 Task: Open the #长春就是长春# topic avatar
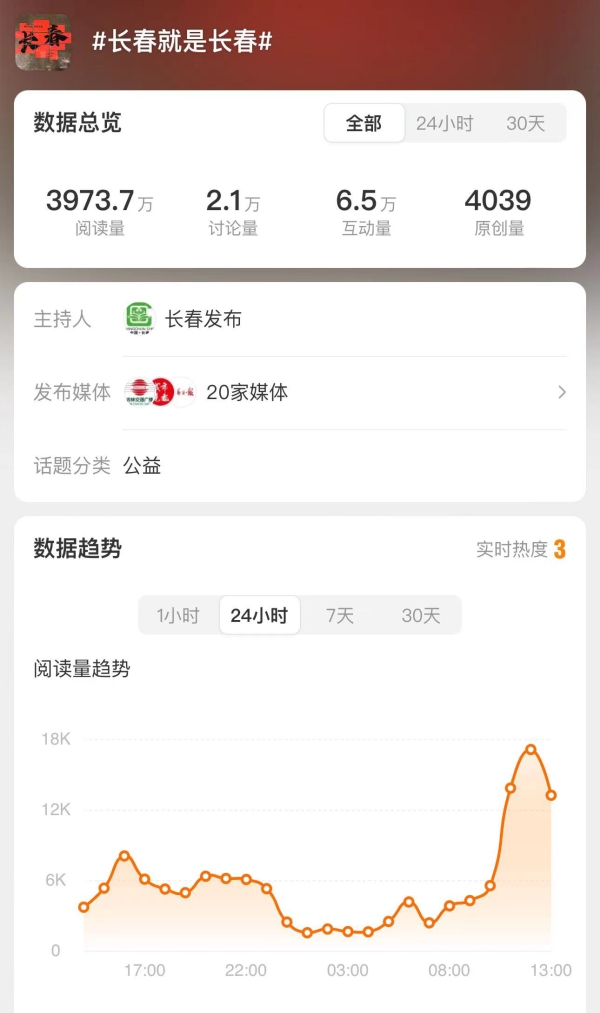click(43, 41)
